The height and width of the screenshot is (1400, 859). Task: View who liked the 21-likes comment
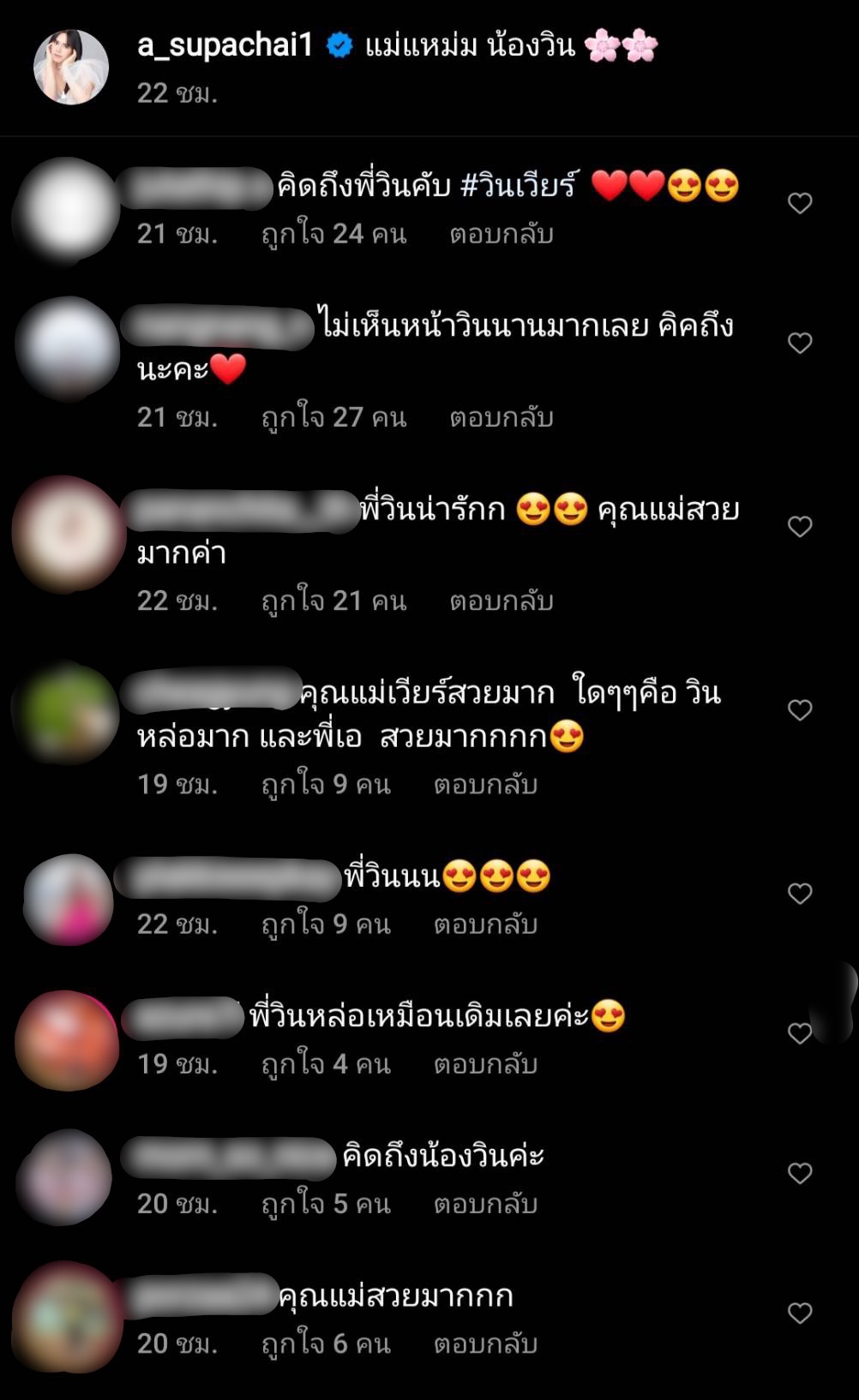point(333,601)
